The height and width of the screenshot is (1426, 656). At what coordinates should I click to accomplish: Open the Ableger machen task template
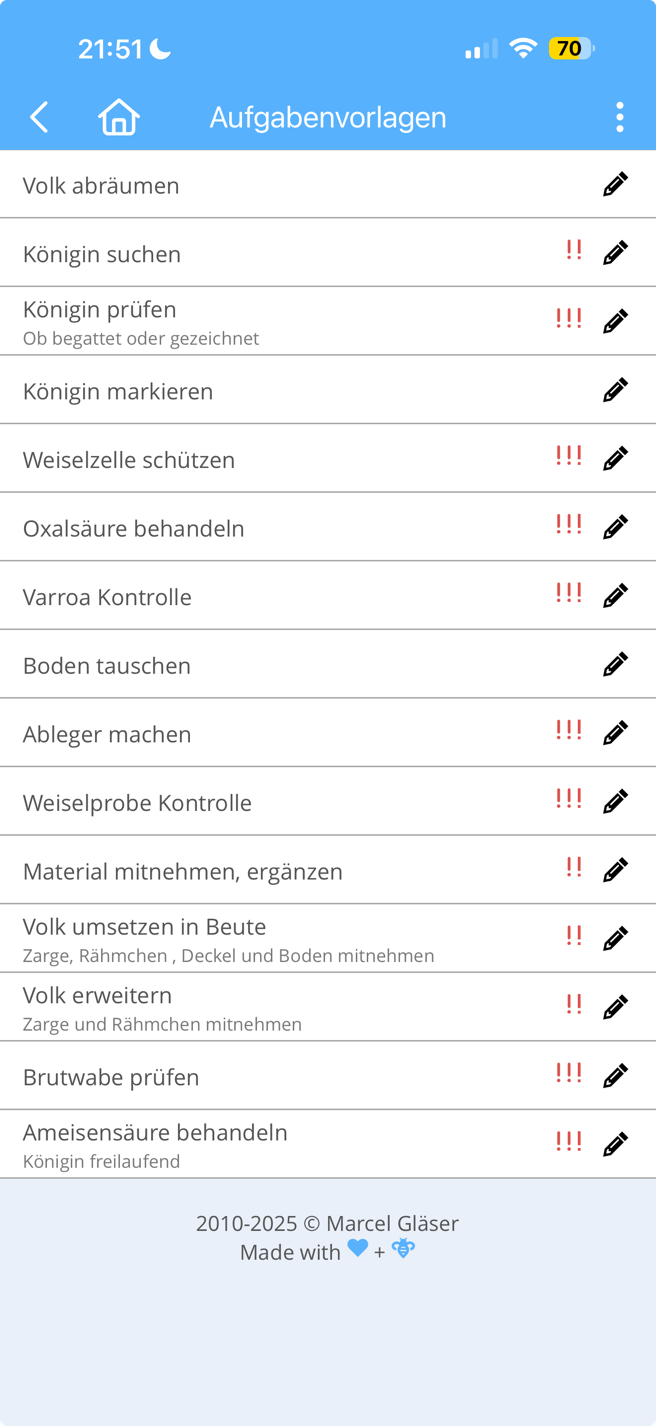click(x=107, y=734)
